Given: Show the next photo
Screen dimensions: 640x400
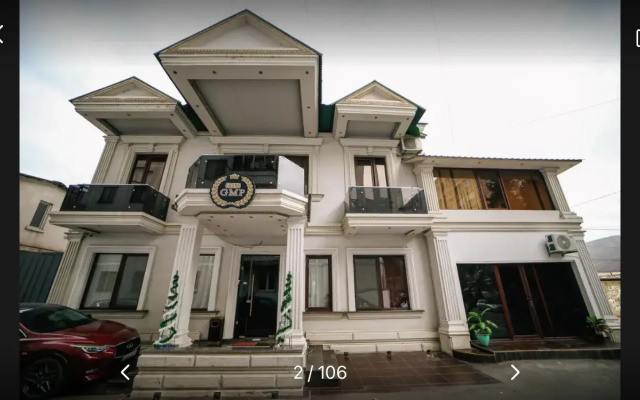Looking at the screenshot, I should coord(515,372).
